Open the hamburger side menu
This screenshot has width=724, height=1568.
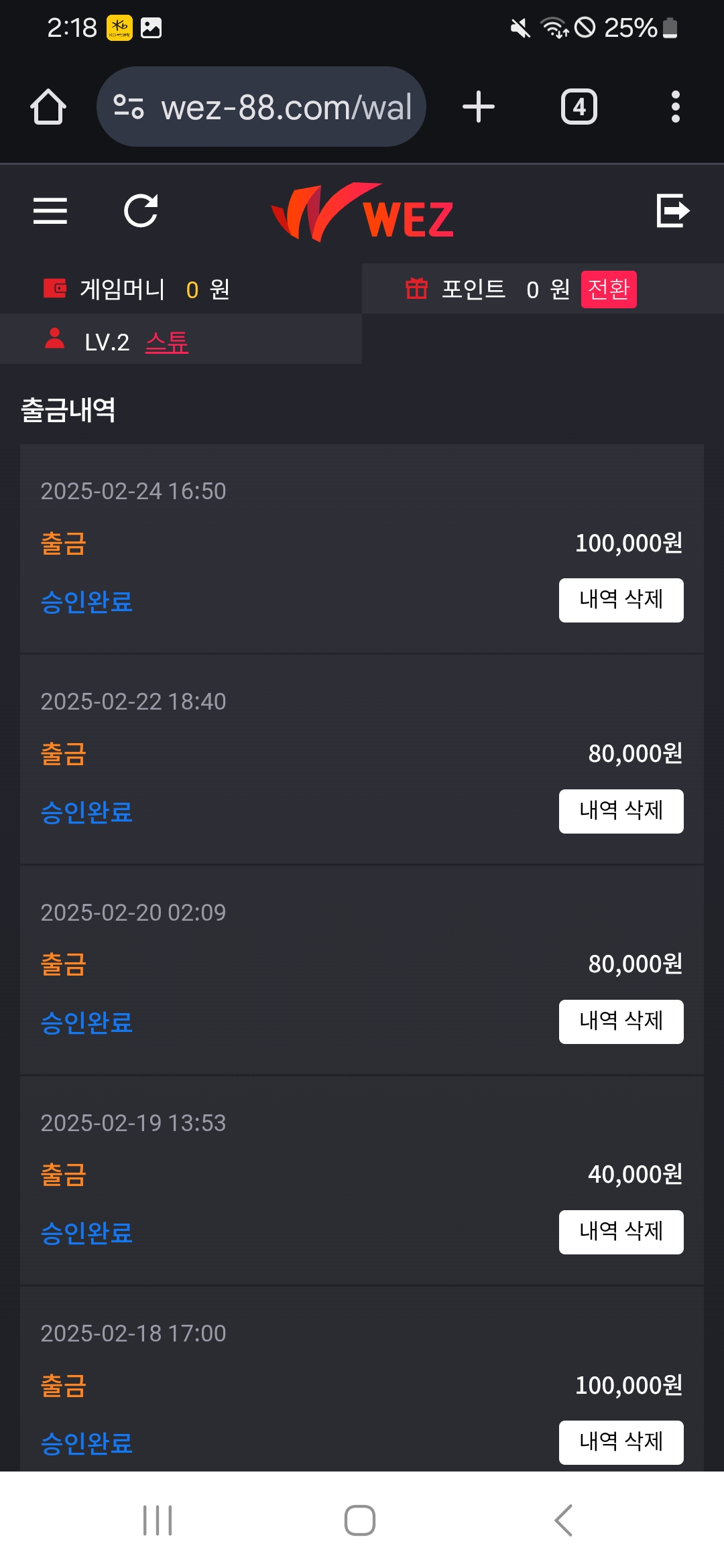[x=50, y=211]
